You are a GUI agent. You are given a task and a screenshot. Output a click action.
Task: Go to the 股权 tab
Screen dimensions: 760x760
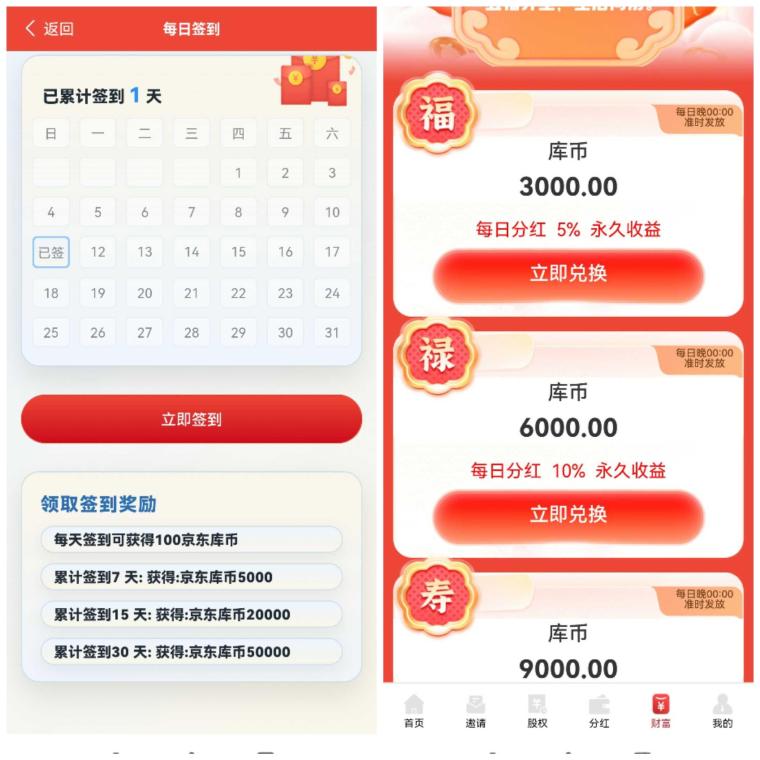pos(537,711)
